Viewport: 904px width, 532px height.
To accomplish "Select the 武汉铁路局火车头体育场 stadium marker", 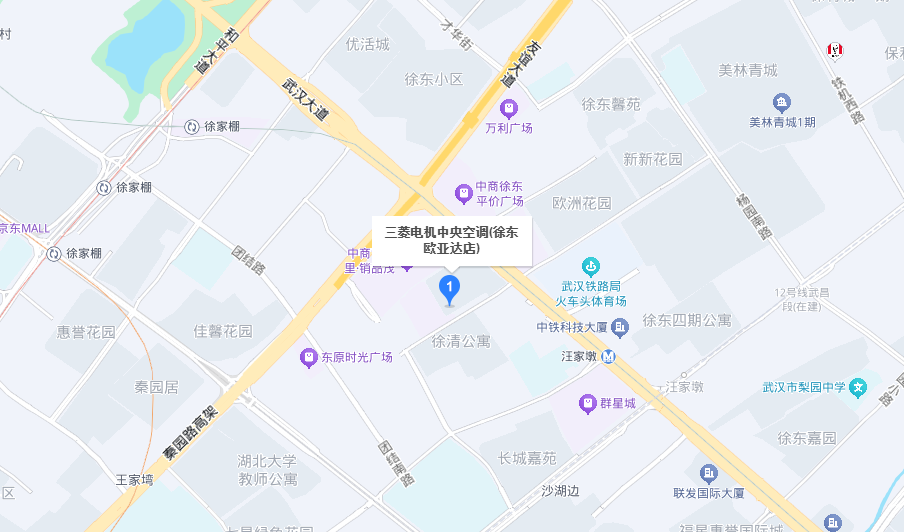I will coord(591,266).
